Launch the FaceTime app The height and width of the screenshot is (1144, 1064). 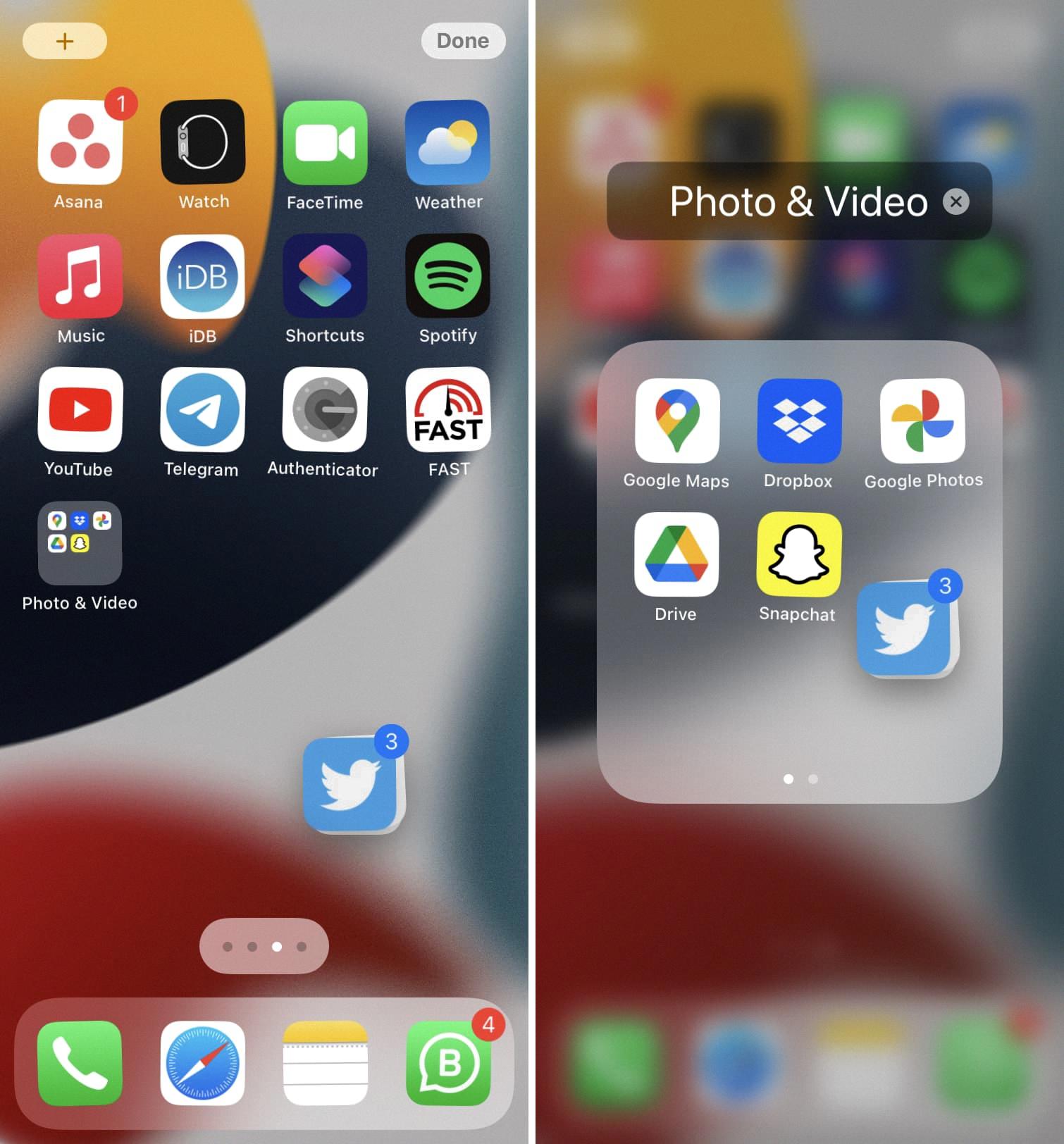tap(325, 143)
